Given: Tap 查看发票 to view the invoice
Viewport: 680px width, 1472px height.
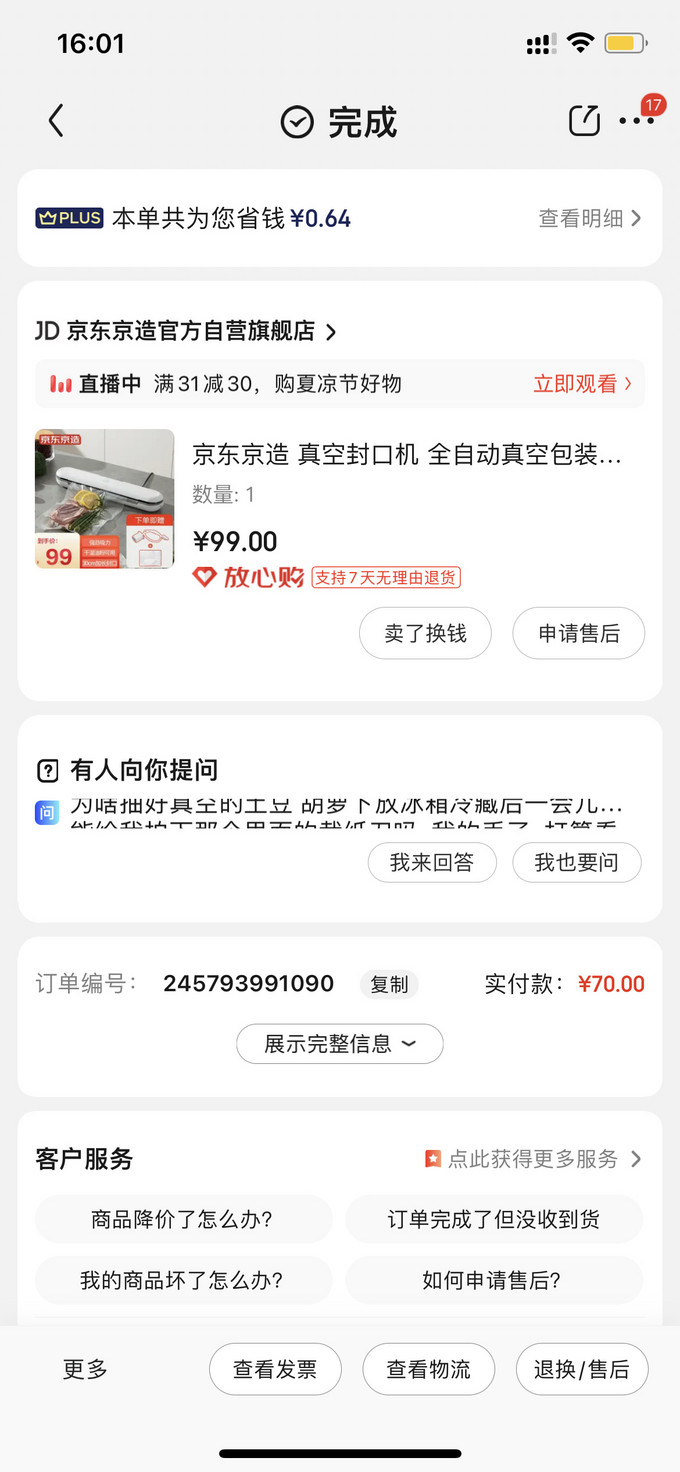Looking at the screenshot, I should pyautogui.click(x=275, y=1369).
